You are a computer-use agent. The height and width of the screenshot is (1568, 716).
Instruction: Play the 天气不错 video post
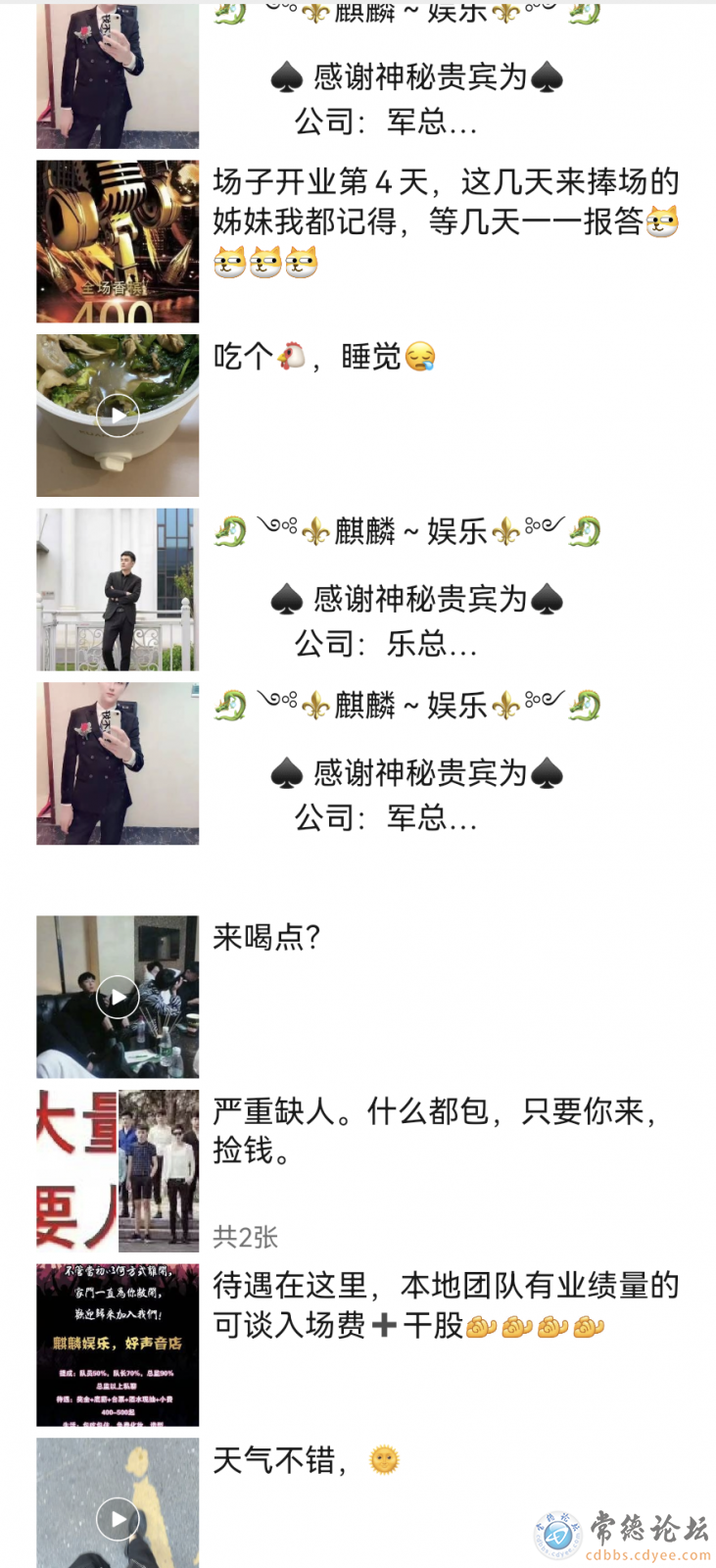[x=118, y=1519]
